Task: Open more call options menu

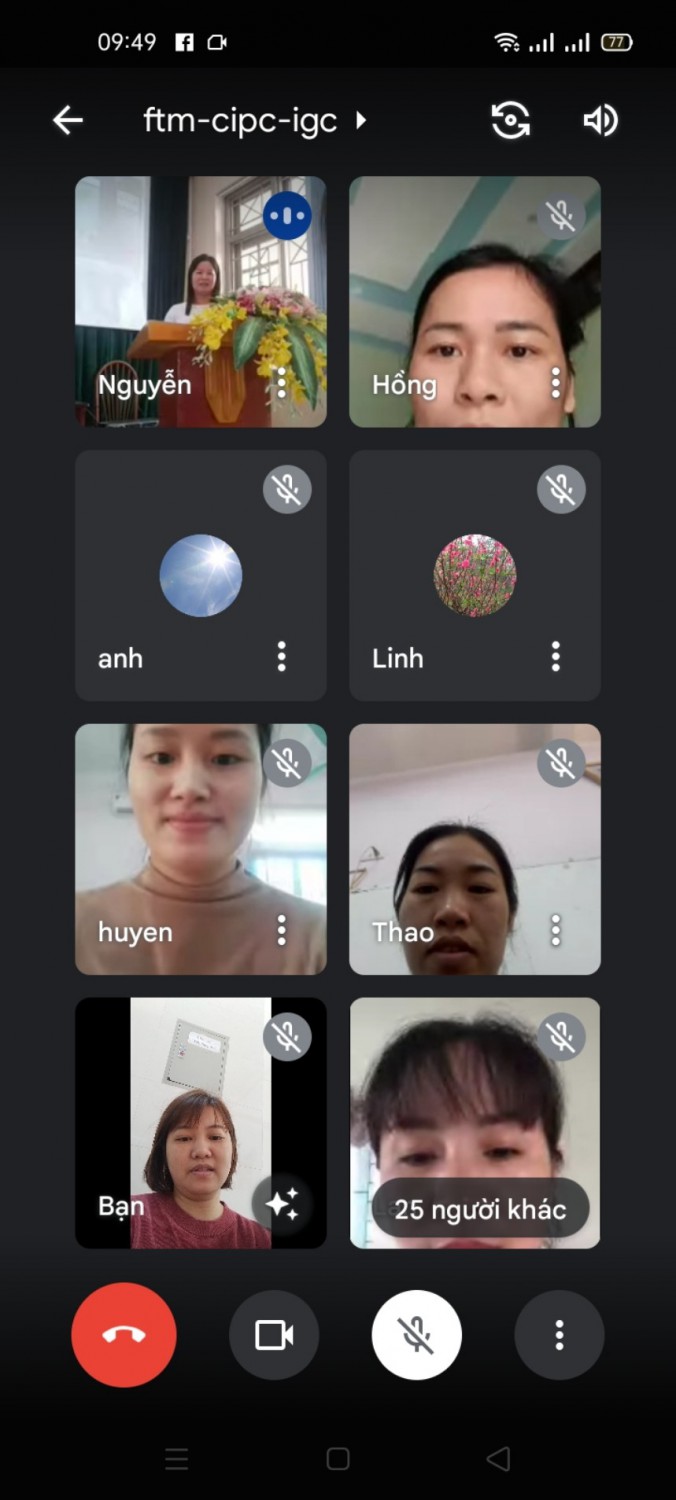Action: coord(559,1335)
